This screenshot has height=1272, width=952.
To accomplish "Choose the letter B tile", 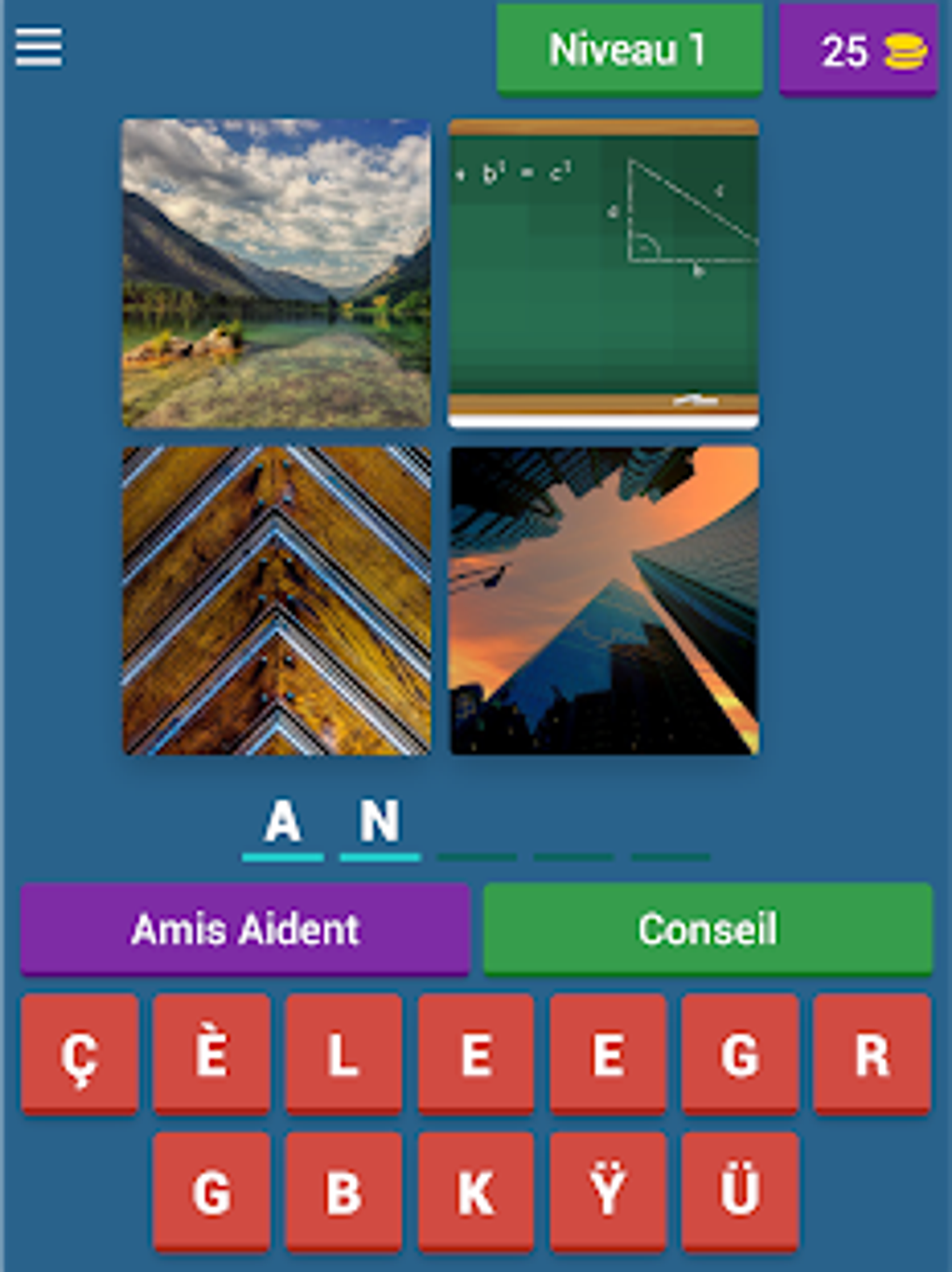I will 343,1192.
